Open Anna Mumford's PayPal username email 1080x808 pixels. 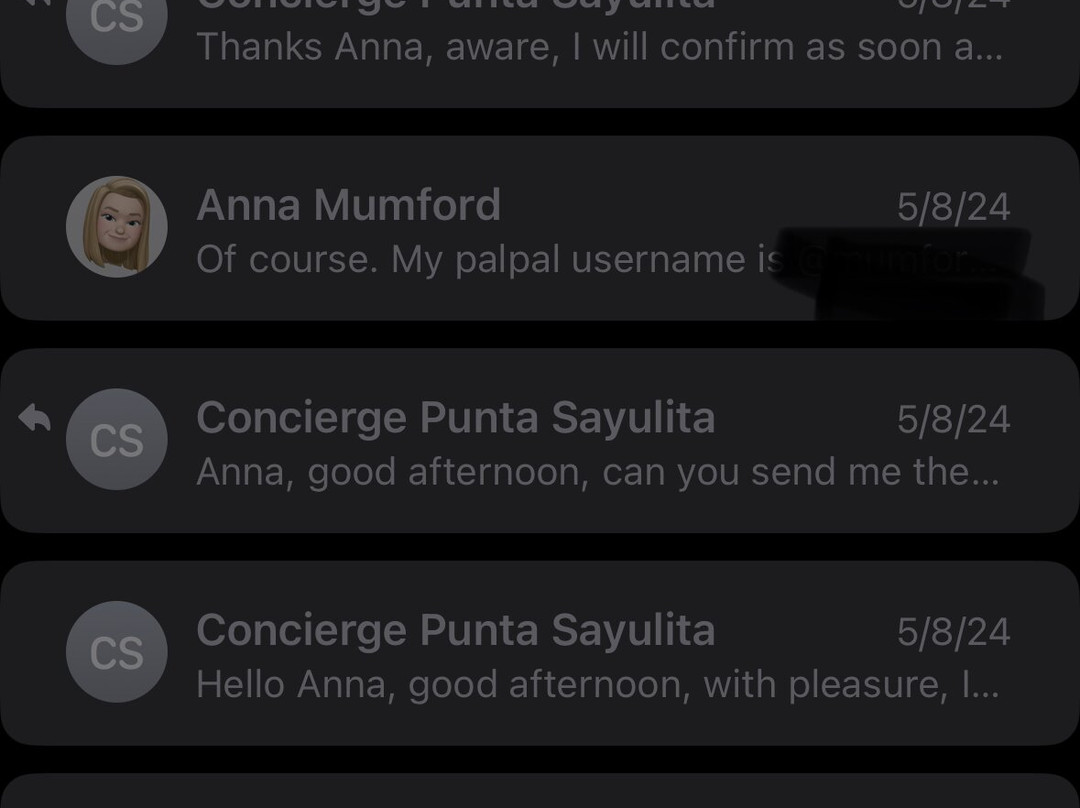tap(540, 230)
